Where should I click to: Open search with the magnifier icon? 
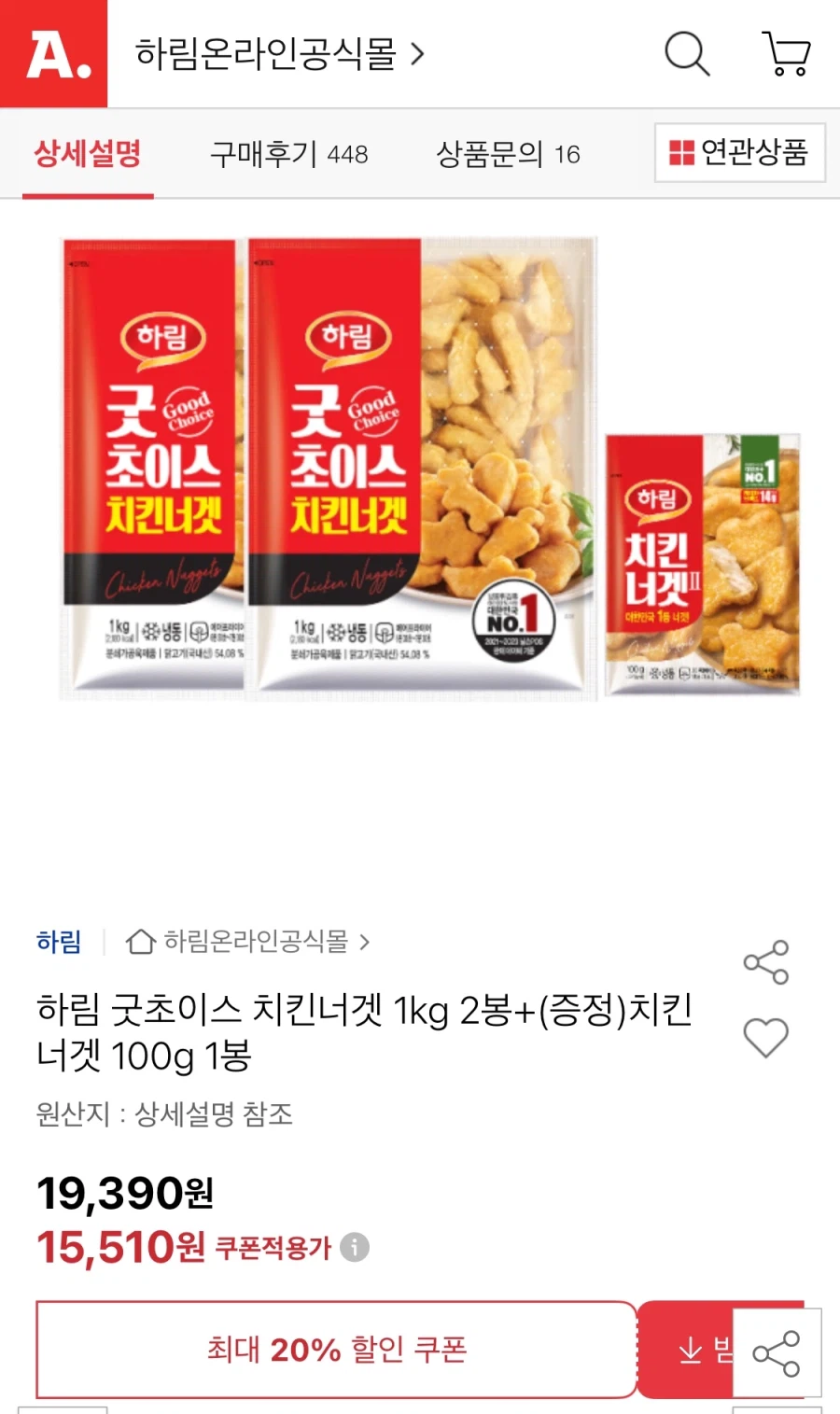(687, 54)
